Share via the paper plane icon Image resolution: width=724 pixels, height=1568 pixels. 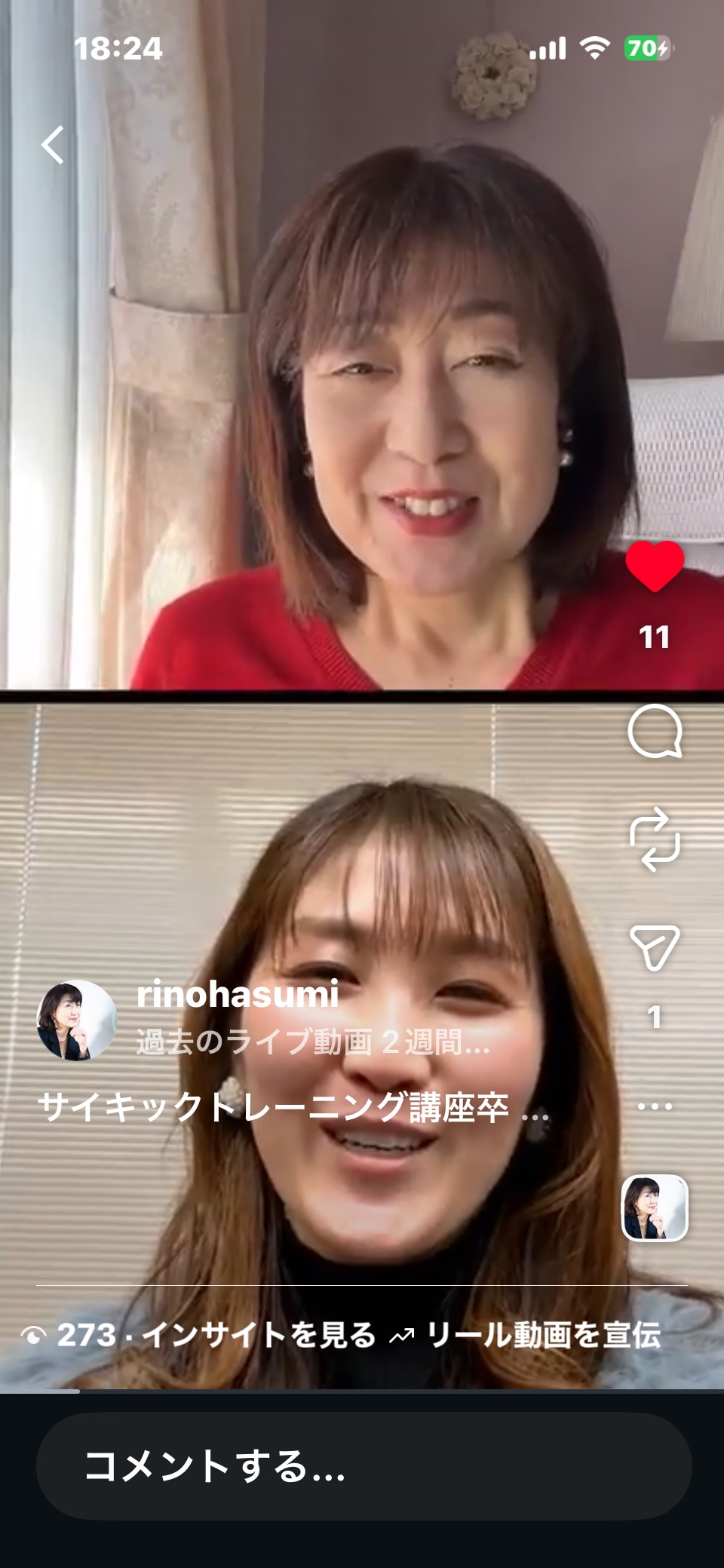654,947
